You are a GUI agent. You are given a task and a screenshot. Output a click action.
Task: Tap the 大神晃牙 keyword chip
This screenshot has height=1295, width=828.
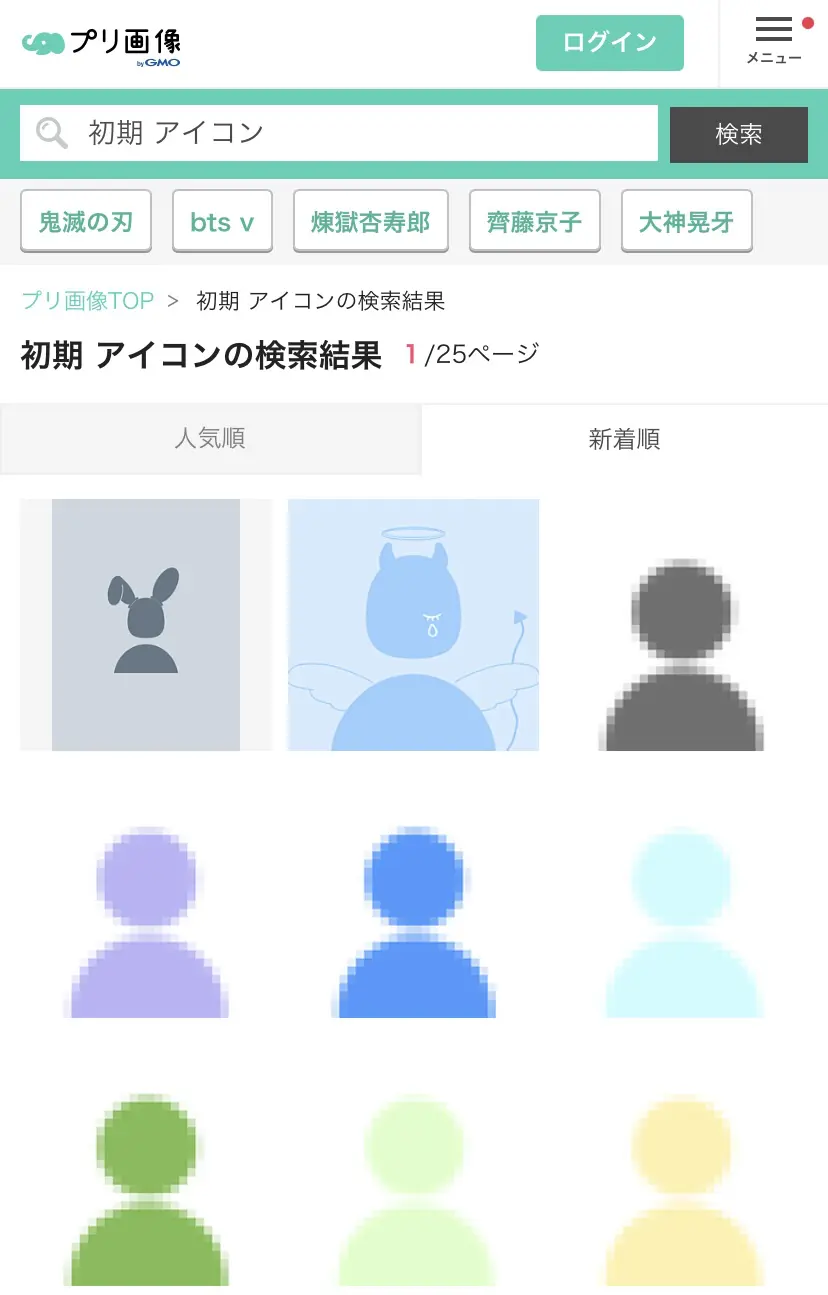pyautogui.click(x=686, y=221)
